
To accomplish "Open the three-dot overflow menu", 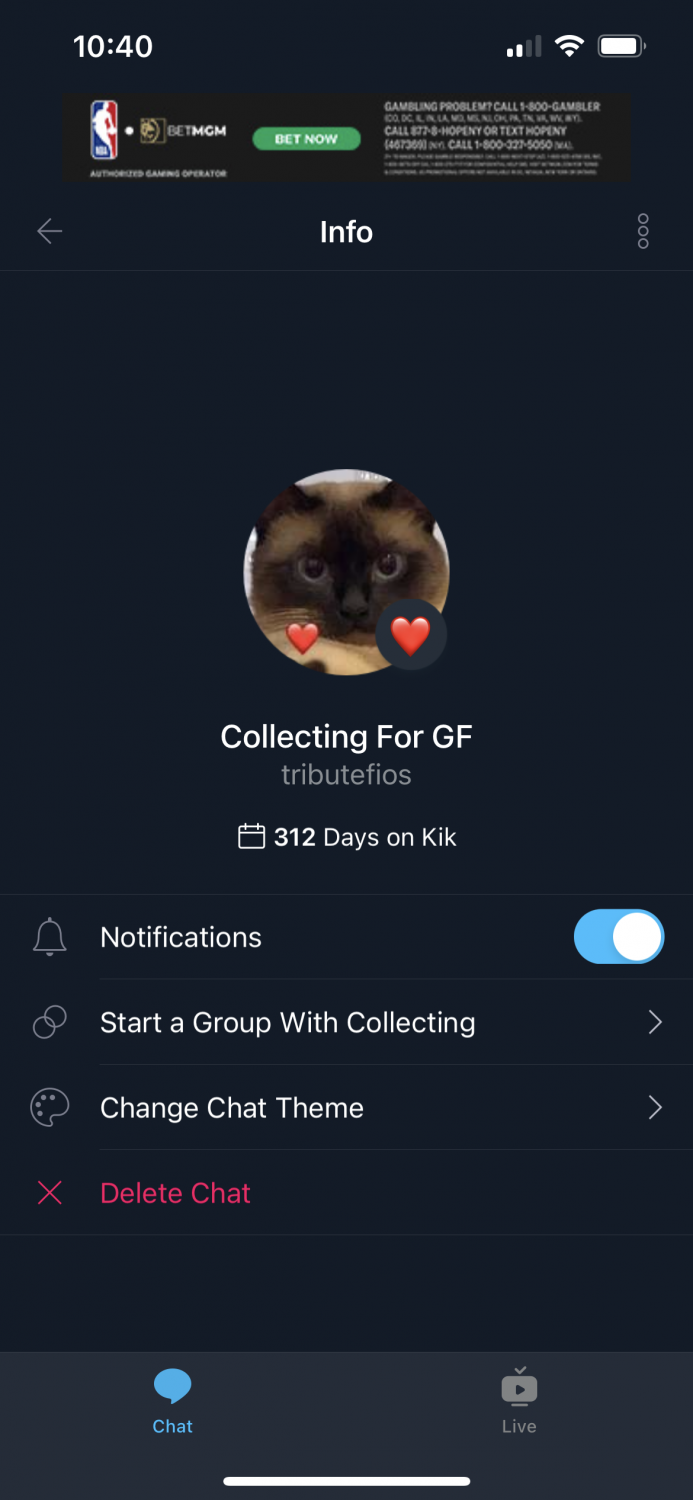I will [x=643, y=232].
